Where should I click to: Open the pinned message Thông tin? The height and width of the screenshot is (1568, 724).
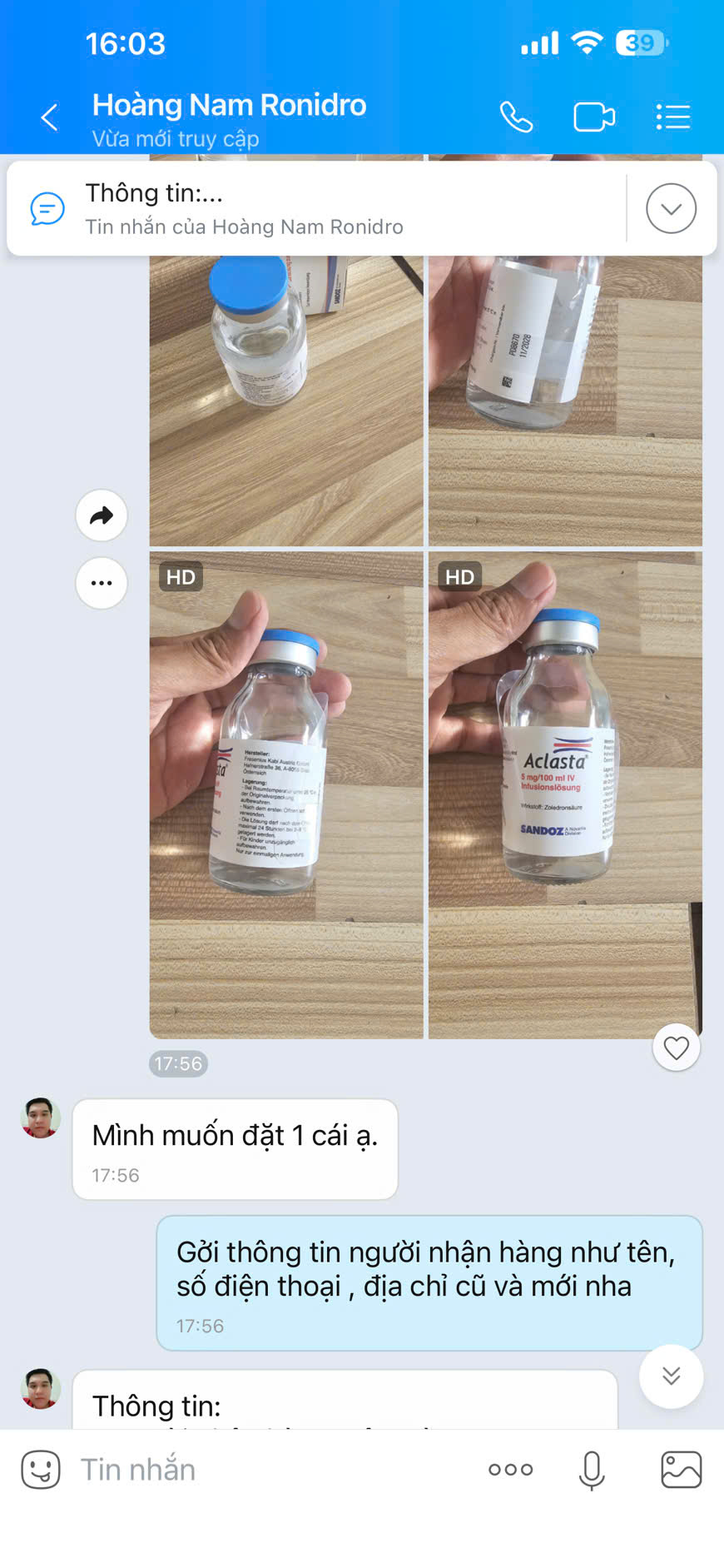[316, 208]
